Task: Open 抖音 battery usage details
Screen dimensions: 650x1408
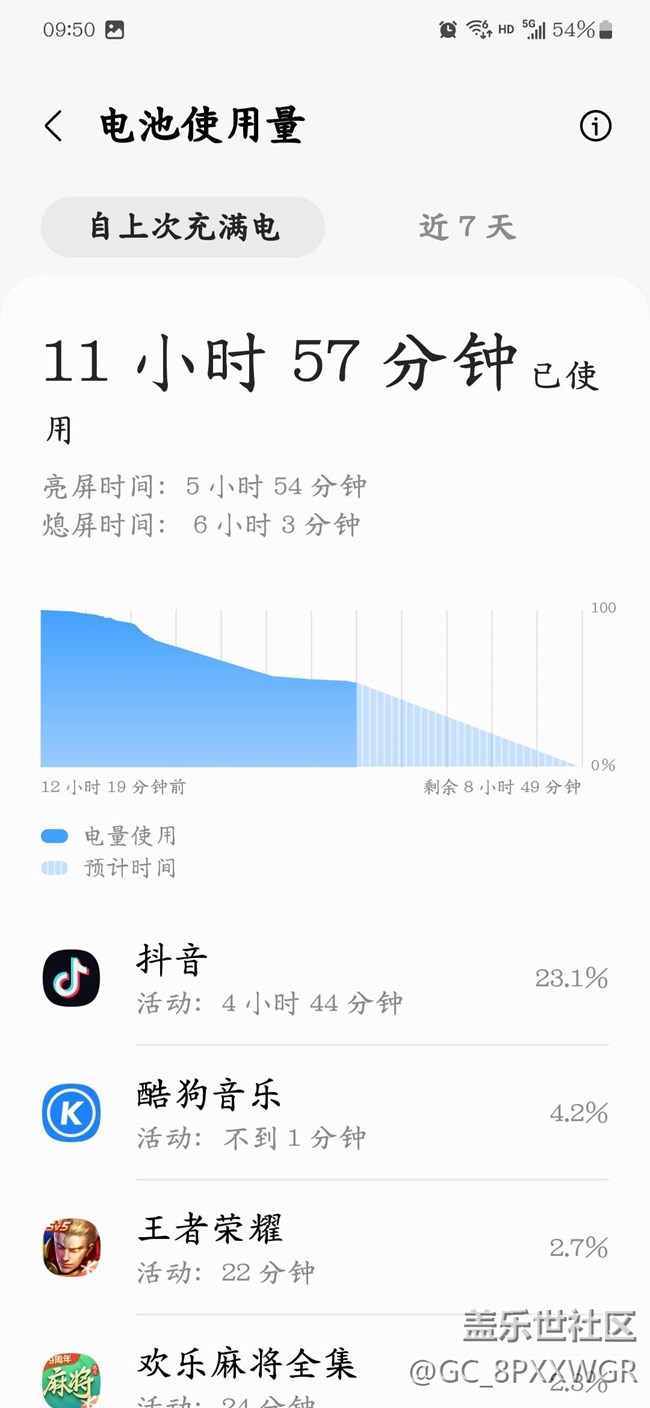Action: [325, 978]
